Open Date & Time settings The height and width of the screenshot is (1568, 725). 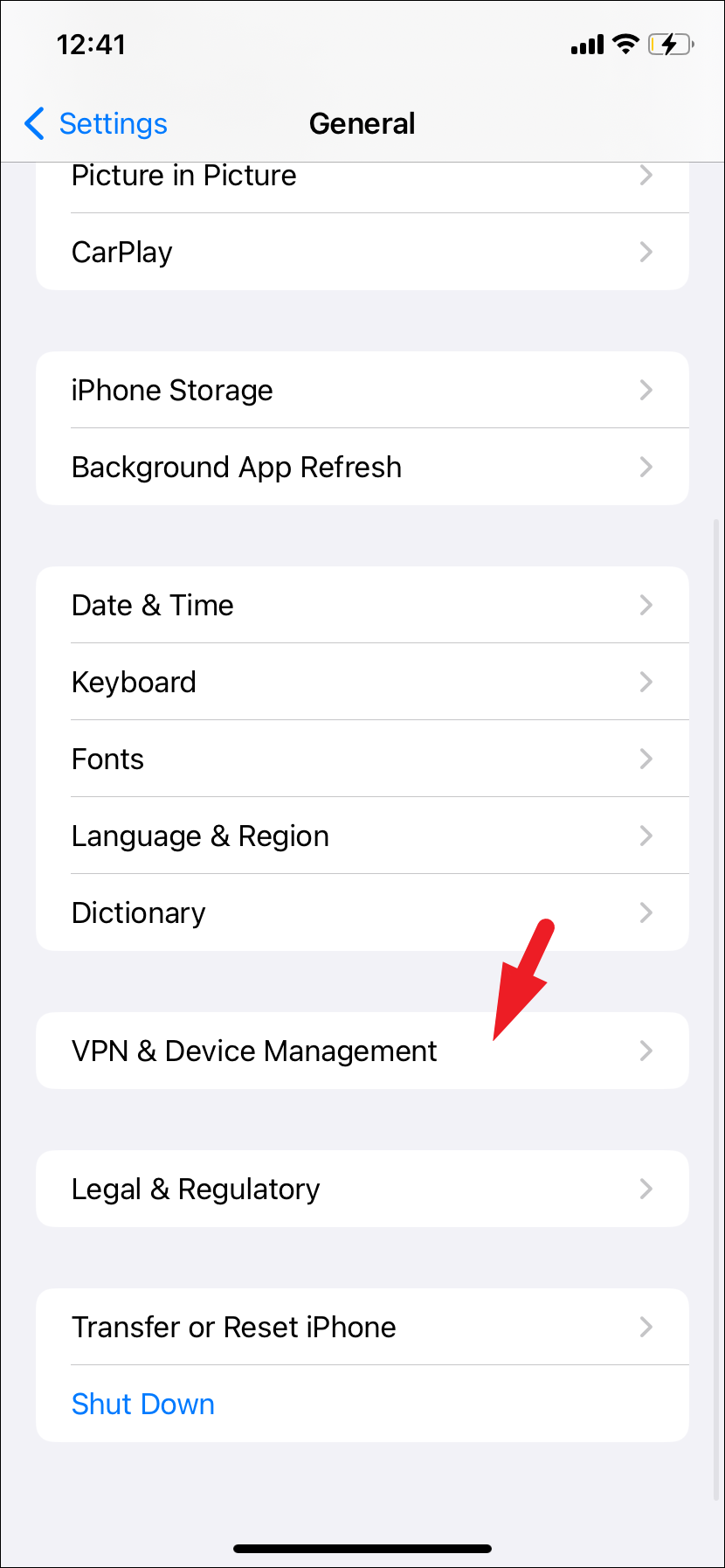tap(362, 605)
